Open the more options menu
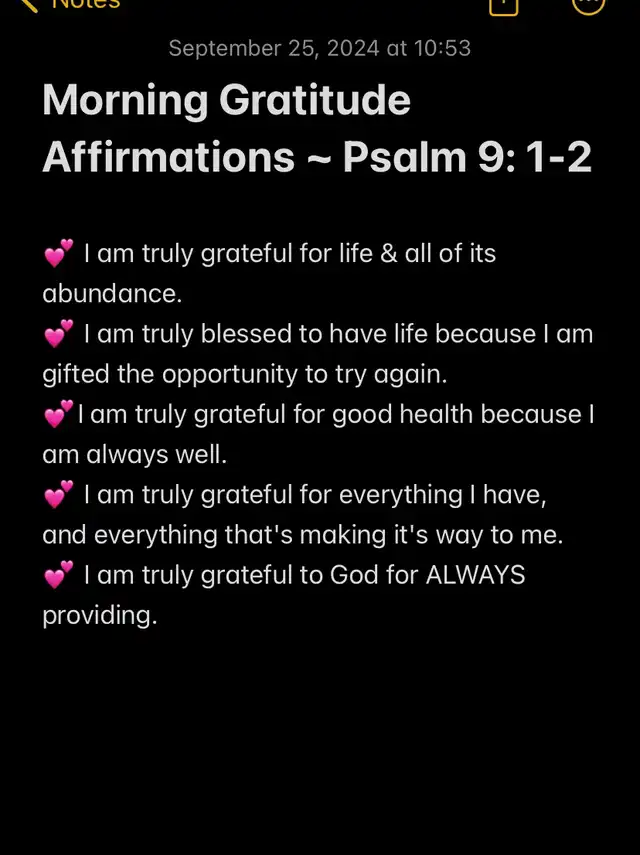The image size is (640, 855). [588, 4]
